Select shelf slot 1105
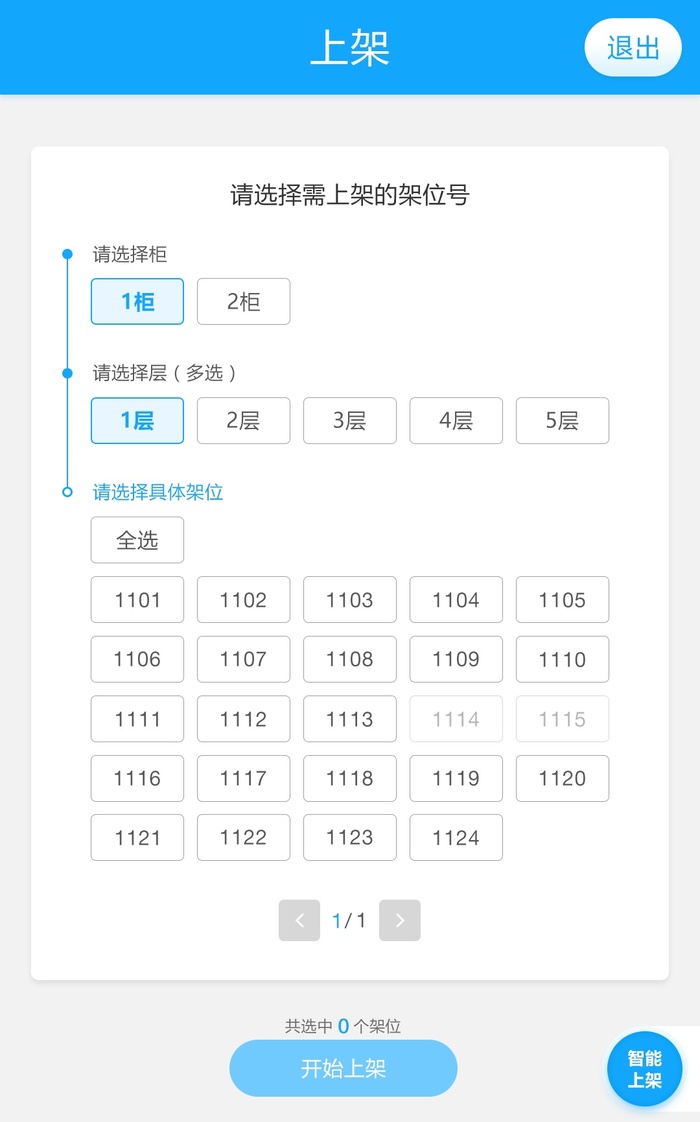The height and width of the screenshot is (1122, 700). pyautogui.click(x=562, y=600)
